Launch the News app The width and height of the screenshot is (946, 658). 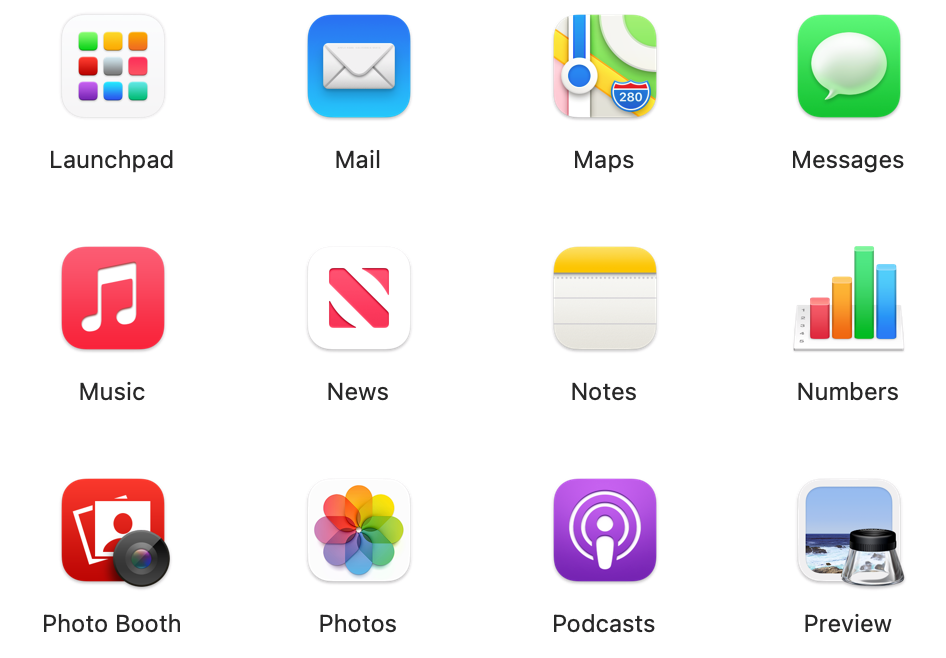pyautogui.click(x=358, y=298)
